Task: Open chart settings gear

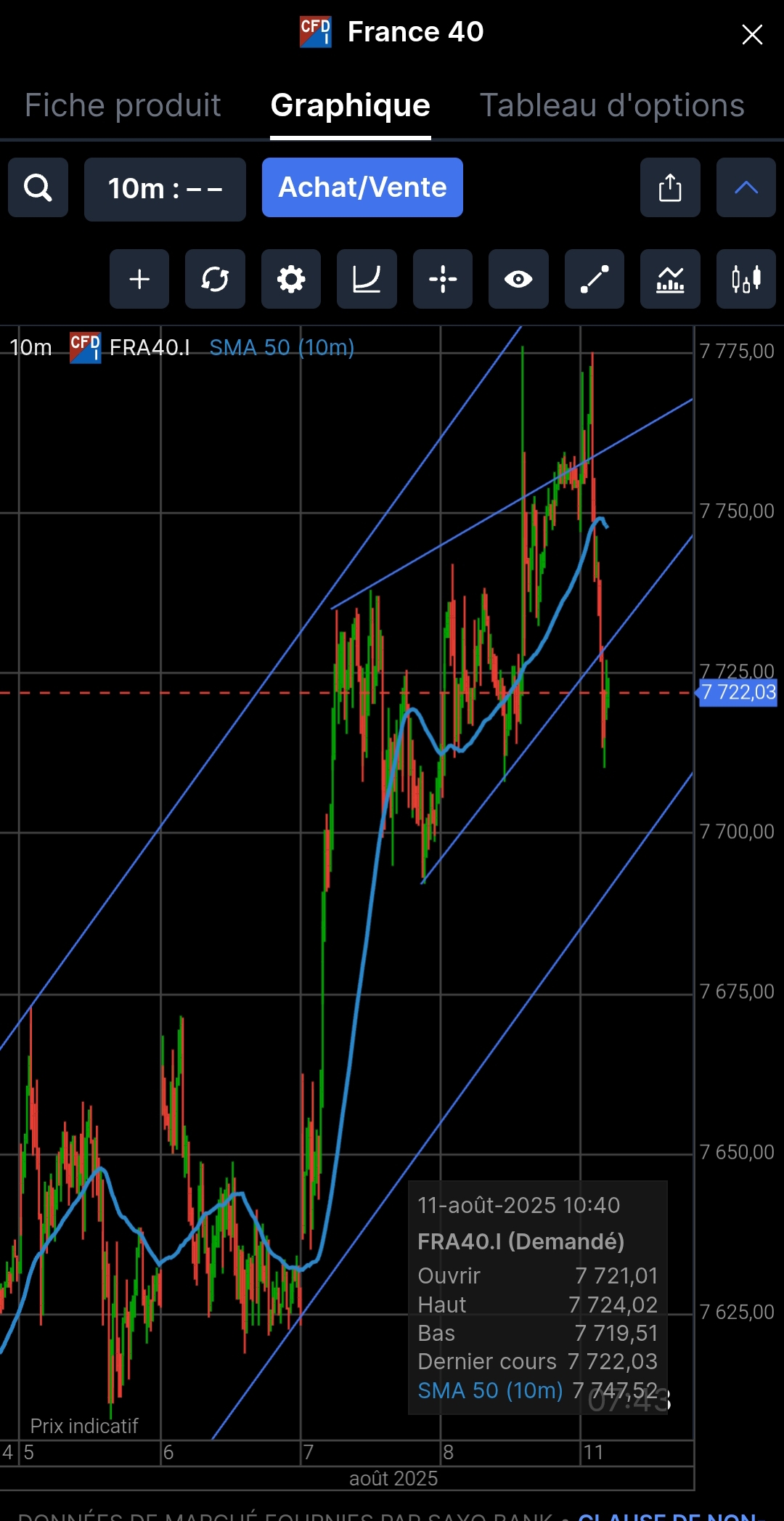Action: tap(291, 280)
